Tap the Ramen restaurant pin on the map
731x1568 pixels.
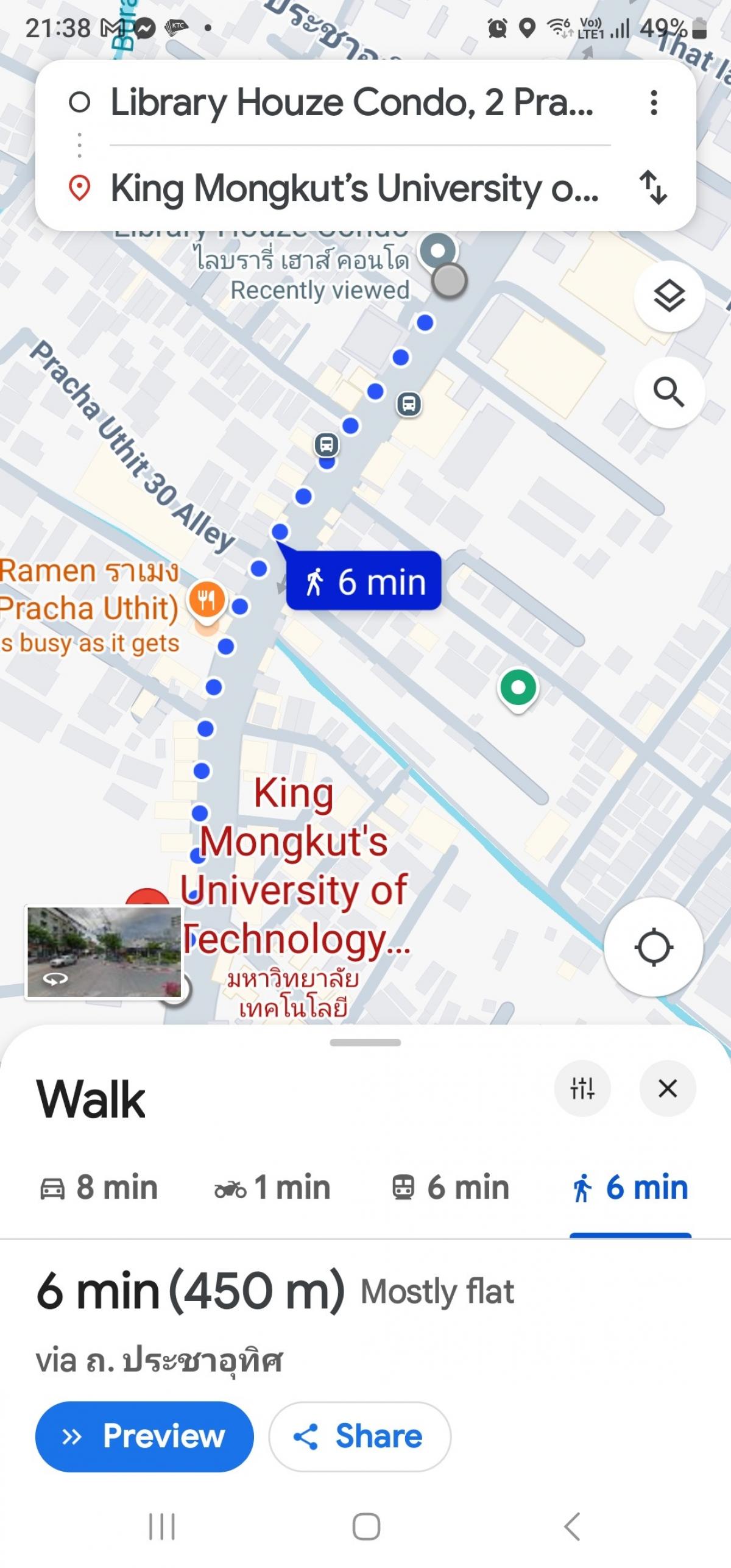click(207, 600)
